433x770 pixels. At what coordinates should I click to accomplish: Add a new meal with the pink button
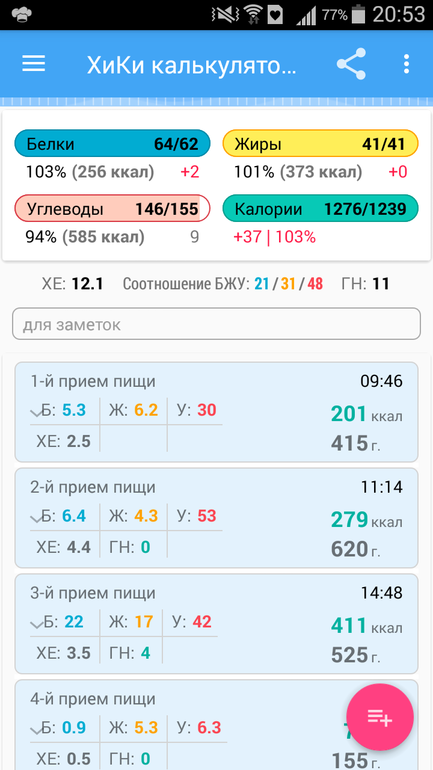380,717
